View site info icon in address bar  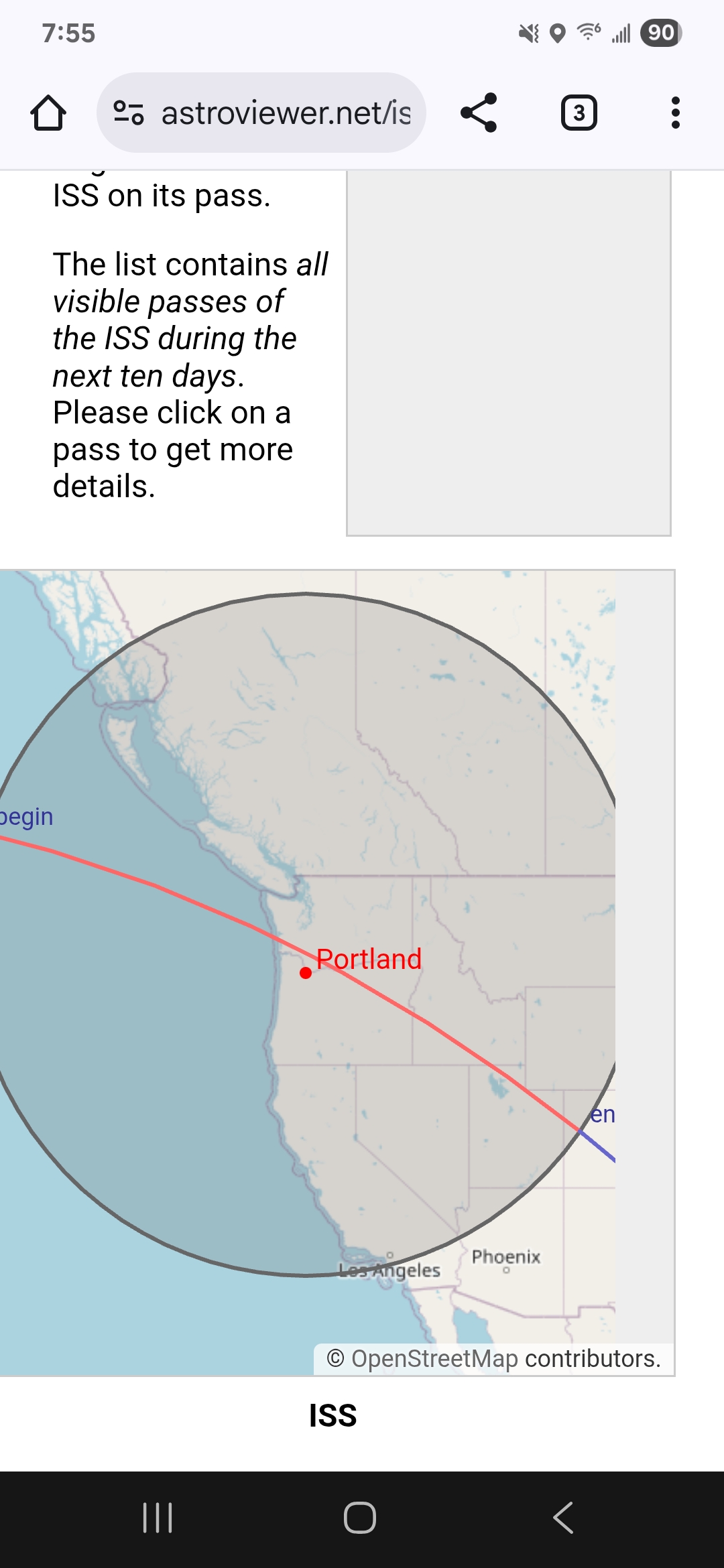tap(128, 113)
